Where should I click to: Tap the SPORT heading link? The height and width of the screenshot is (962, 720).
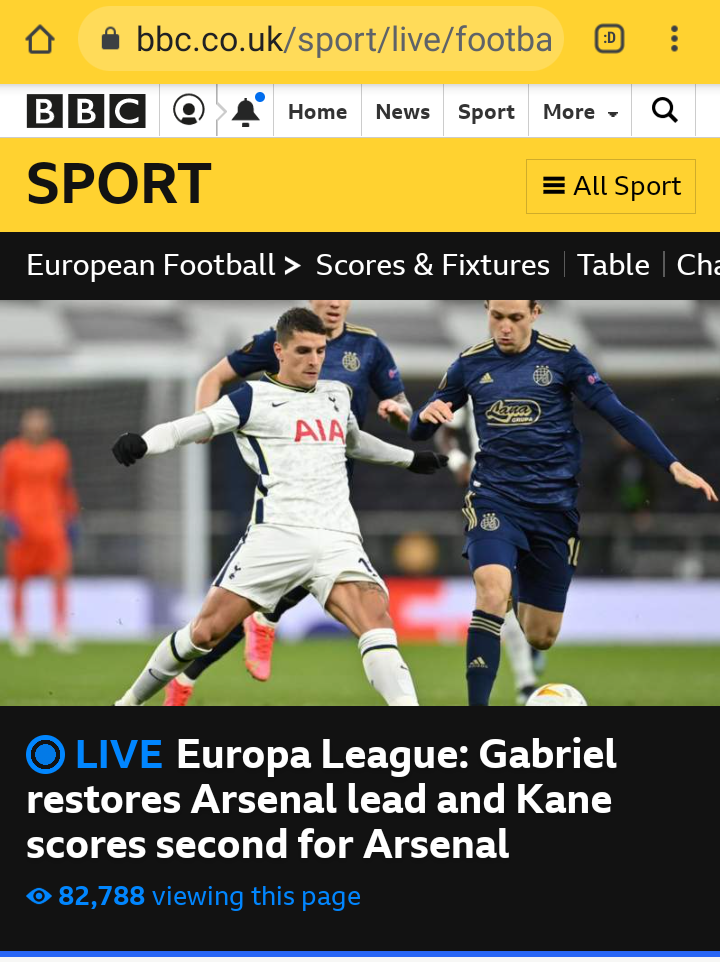(x=118, y=185)
